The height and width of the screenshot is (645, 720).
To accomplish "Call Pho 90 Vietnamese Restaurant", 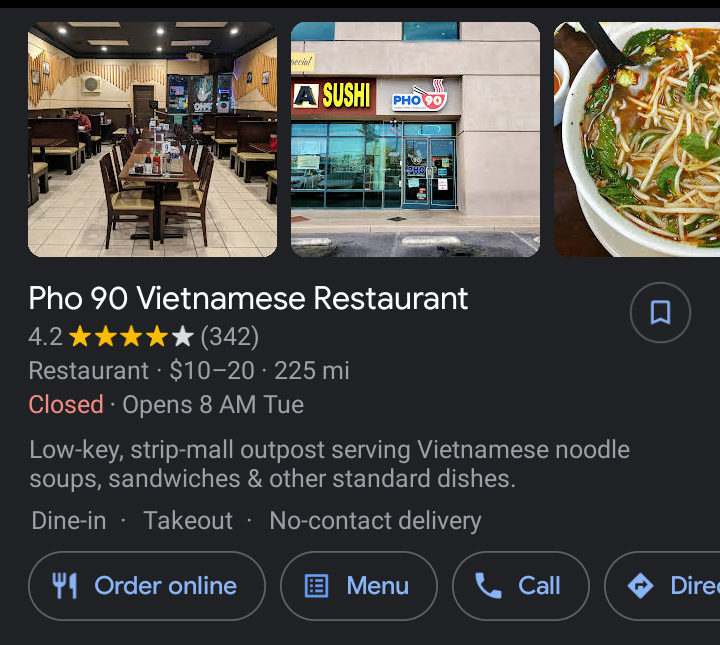I will 520,586.
